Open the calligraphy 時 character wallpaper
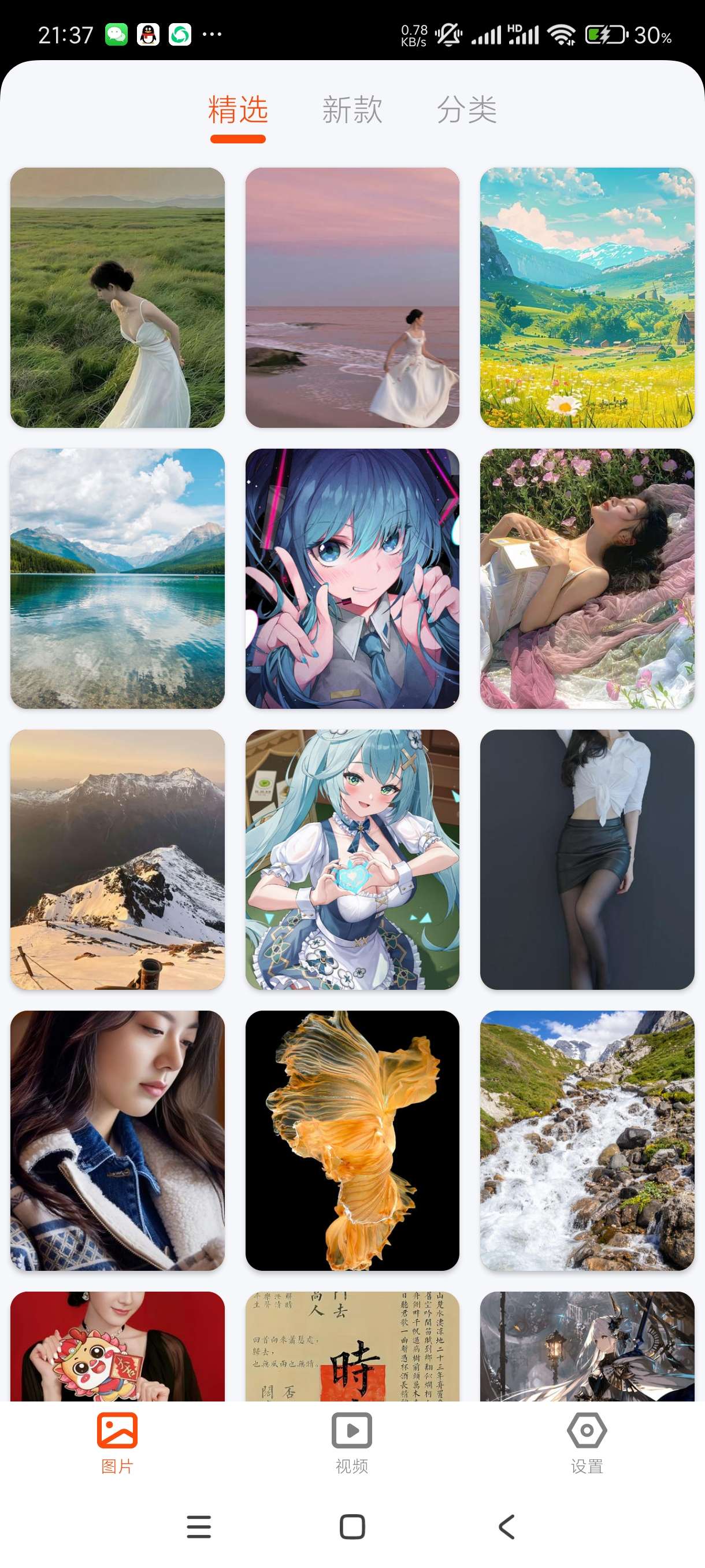705x1568 pixels. click(x=352, y=1347)
